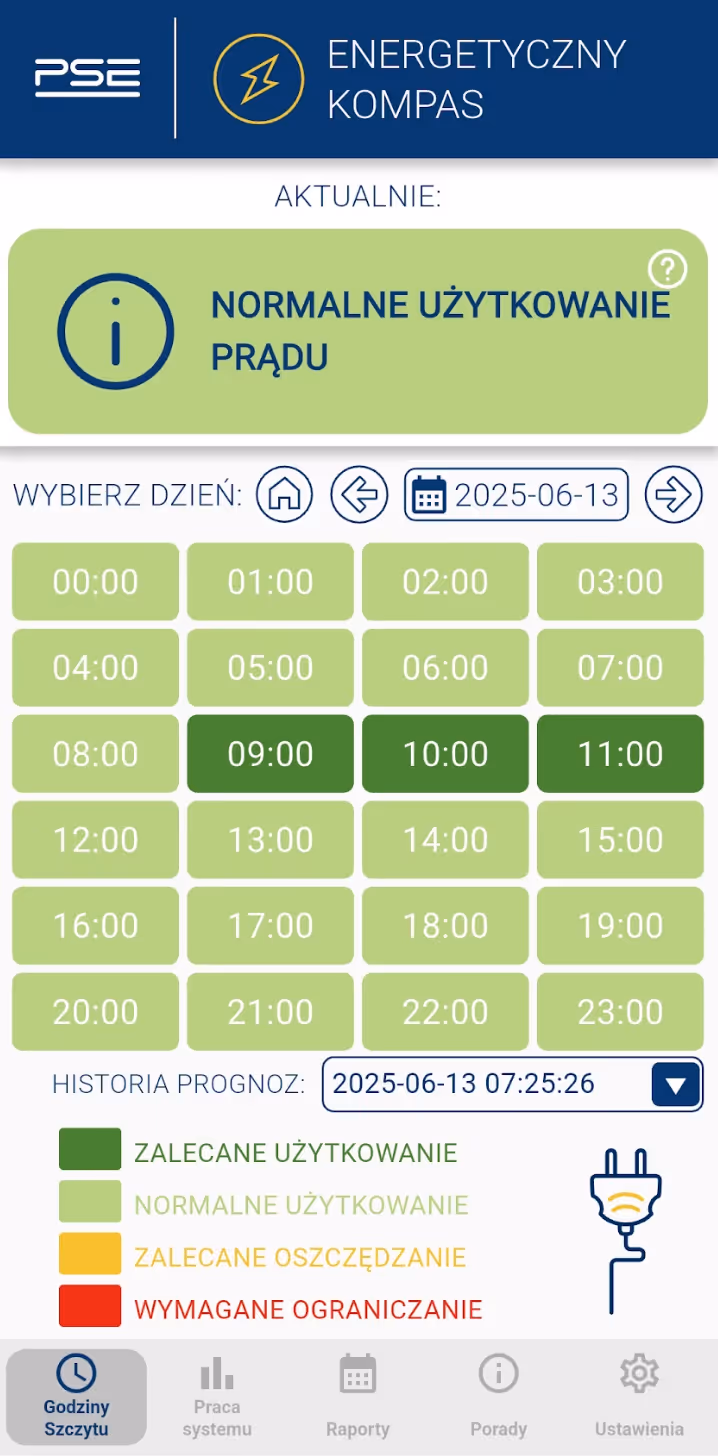Switch to the Porady tab
Screen dimensions: 718x1456
pyautogui.click(x=498, y=1397)
